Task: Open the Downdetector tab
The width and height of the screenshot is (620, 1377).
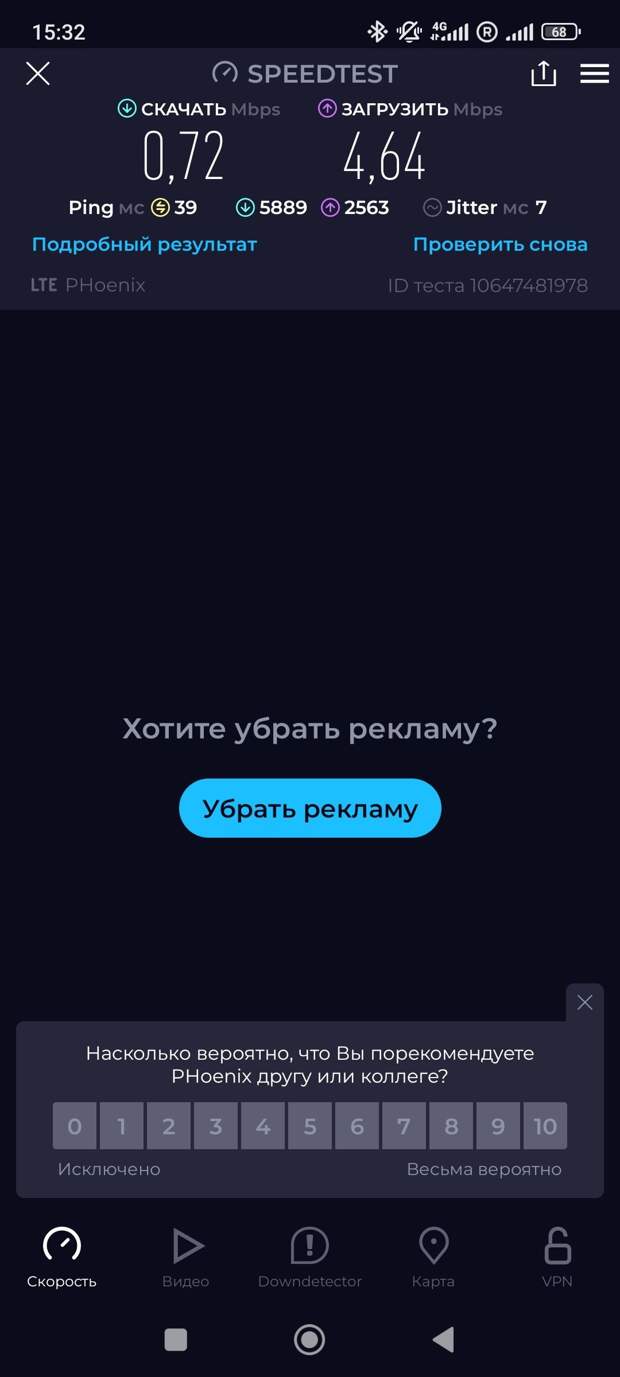Action: 310,1257
